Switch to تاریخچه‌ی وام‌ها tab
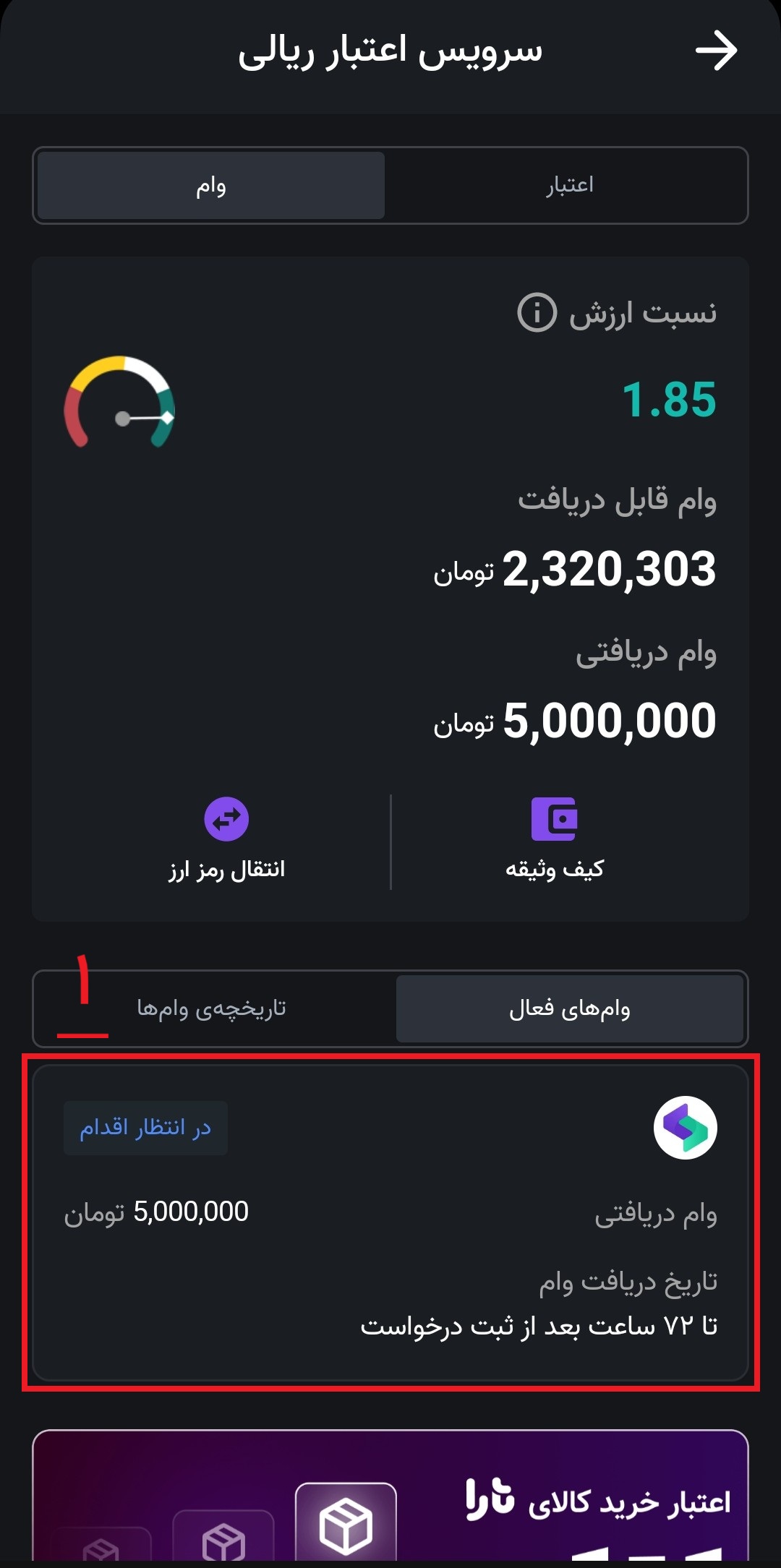This screenshot has width=781, height=1568. click(x=212, y=1008)
